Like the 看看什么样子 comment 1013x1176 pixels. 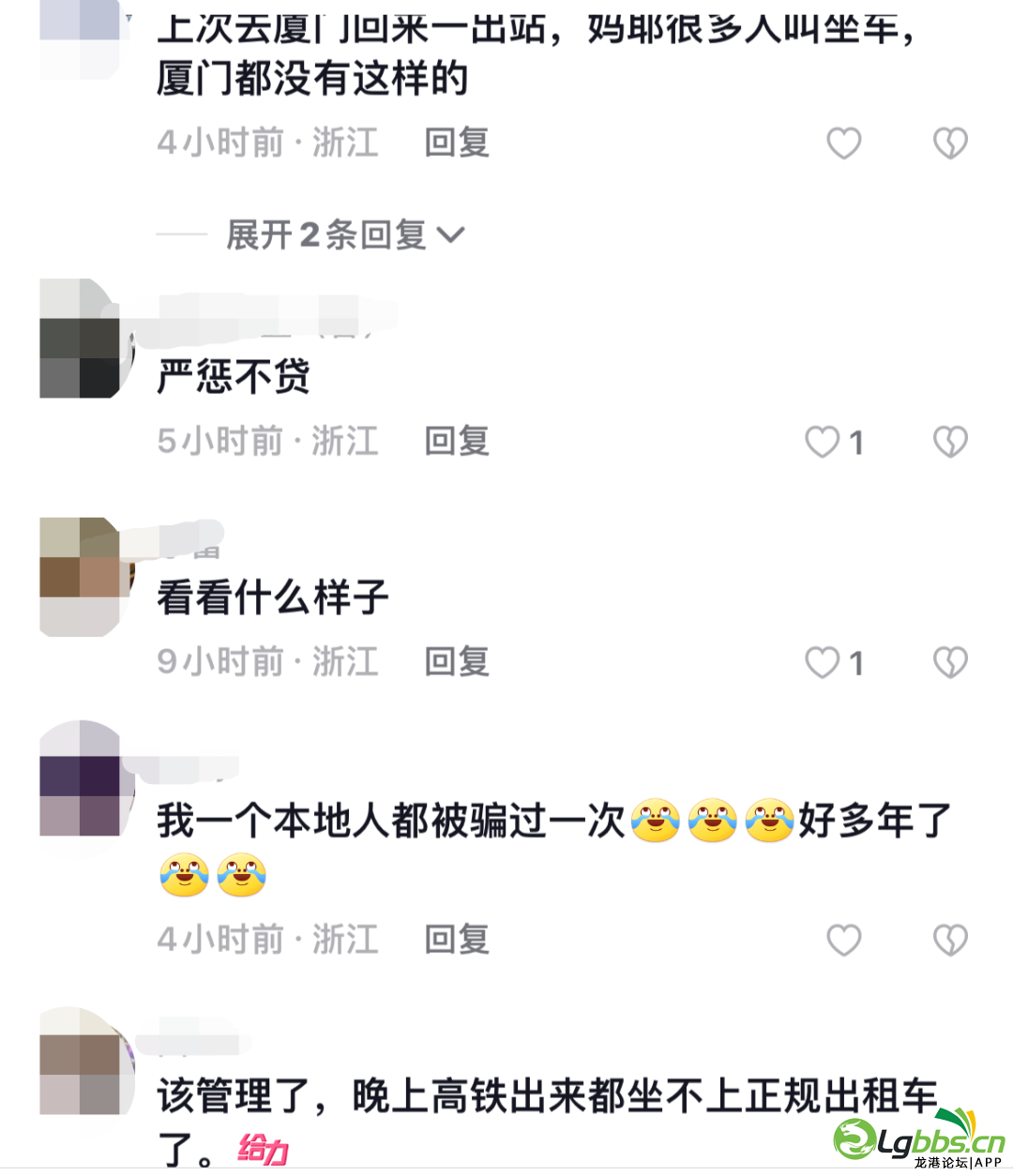click(824, 663)
